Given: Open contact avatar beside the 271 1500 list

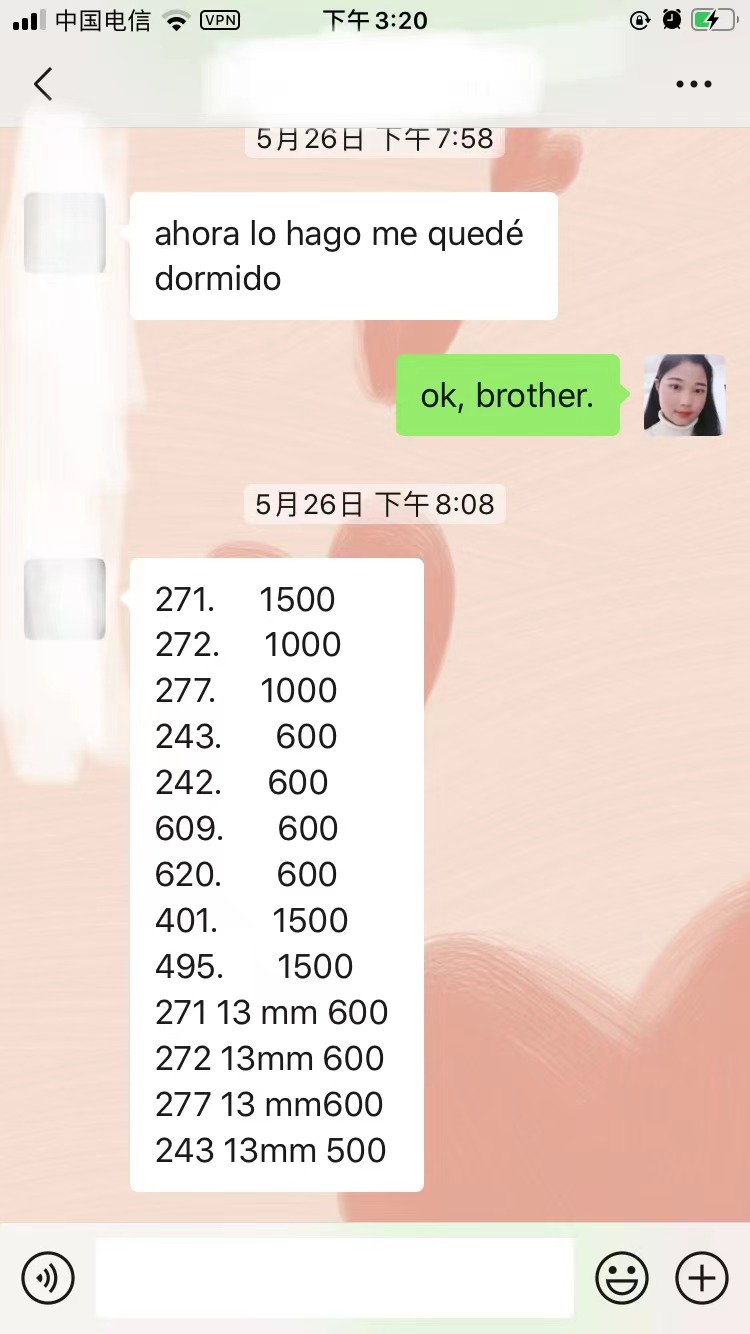Looking at the screenshot, I should click(65, 599).
